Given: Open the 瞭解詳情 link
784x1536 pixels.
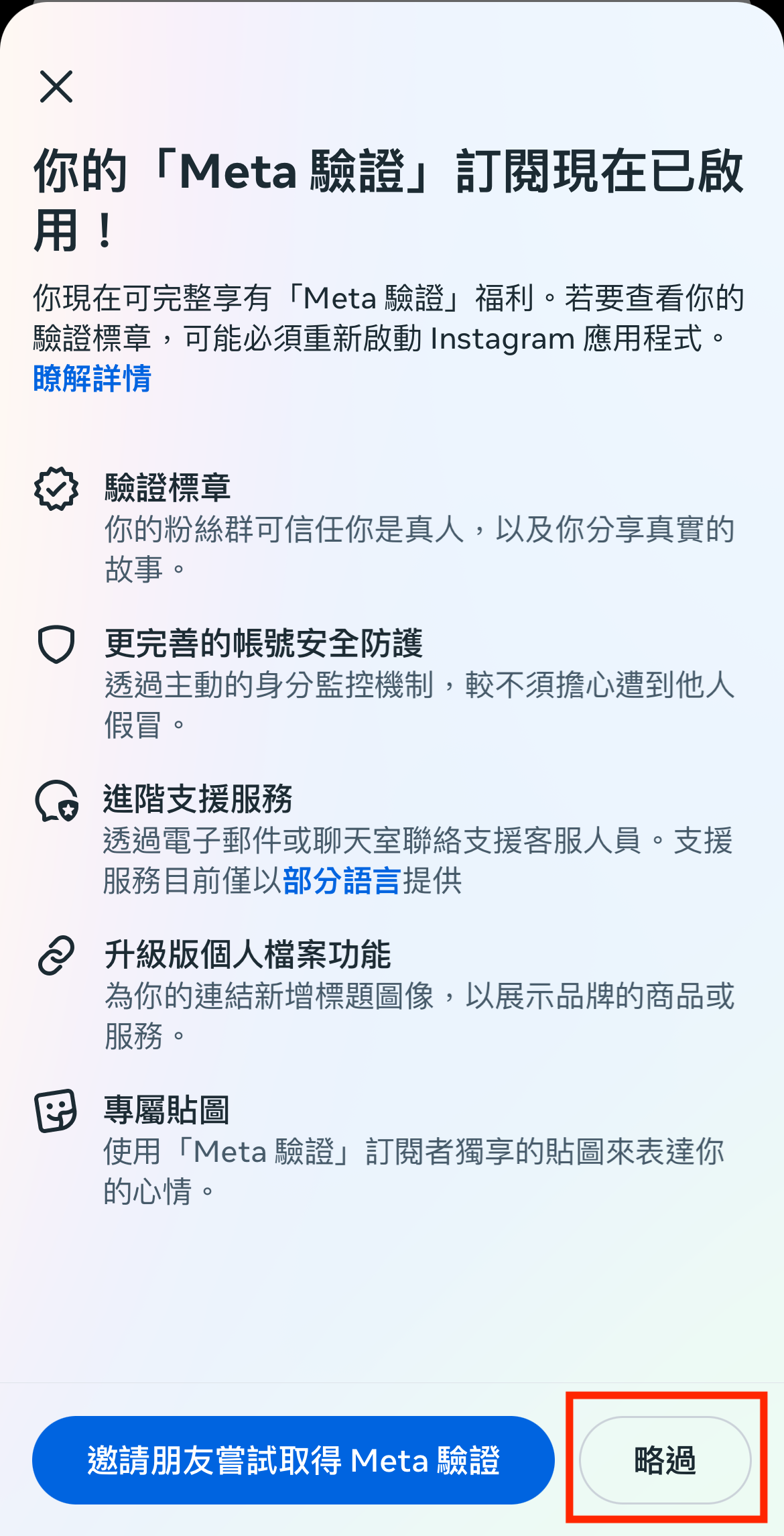Looking at the screenshot, I should click(90, 381).
